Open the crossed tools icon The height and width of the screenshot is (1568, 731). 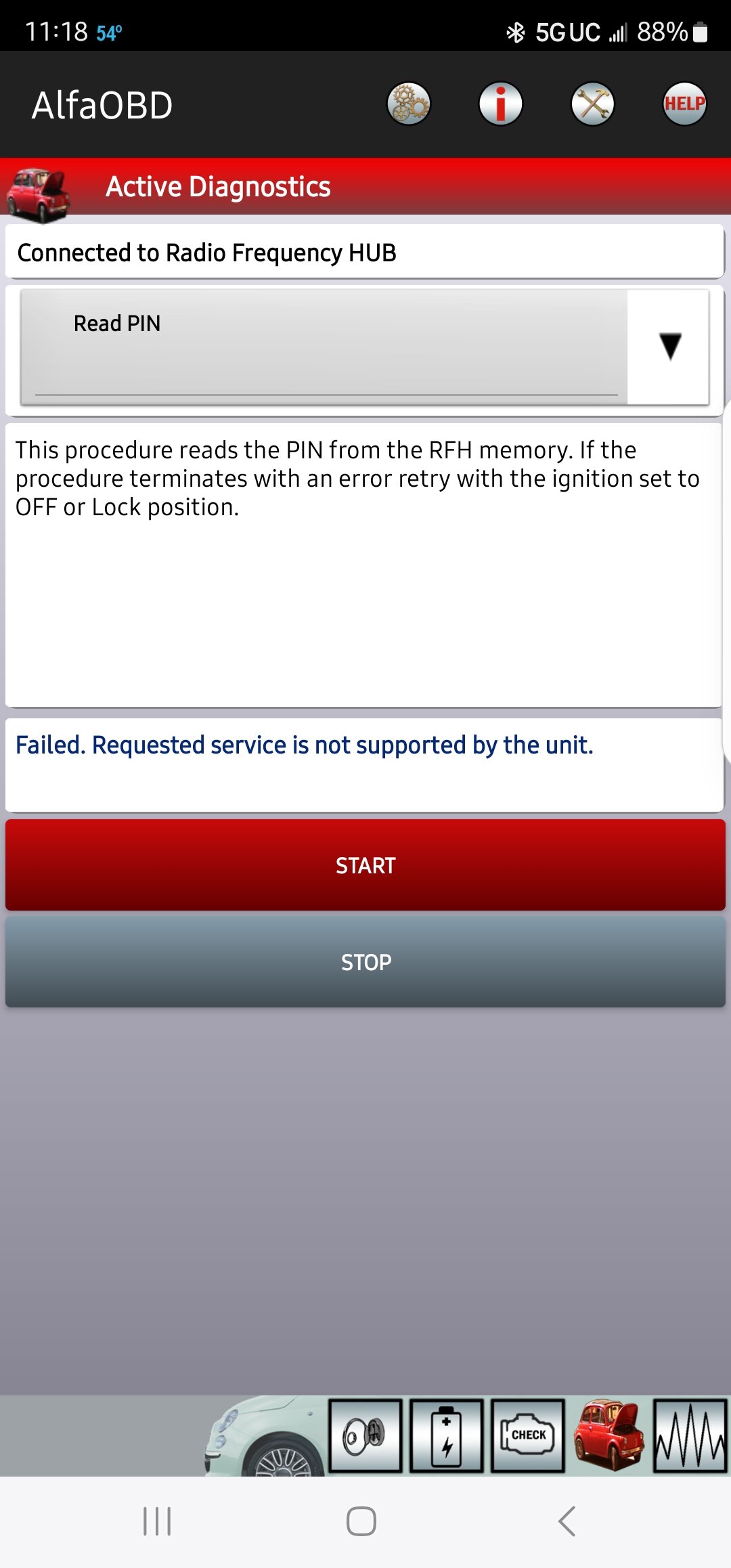click(593, 104)
